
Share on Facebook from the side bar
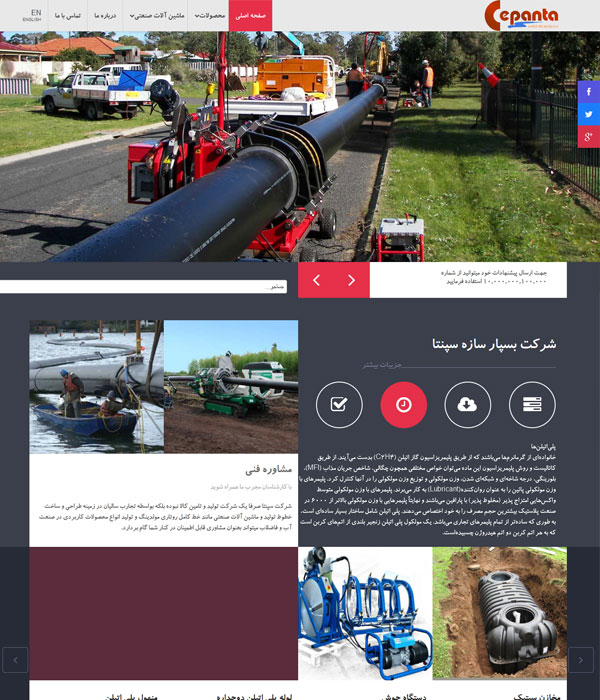point(589,91)
